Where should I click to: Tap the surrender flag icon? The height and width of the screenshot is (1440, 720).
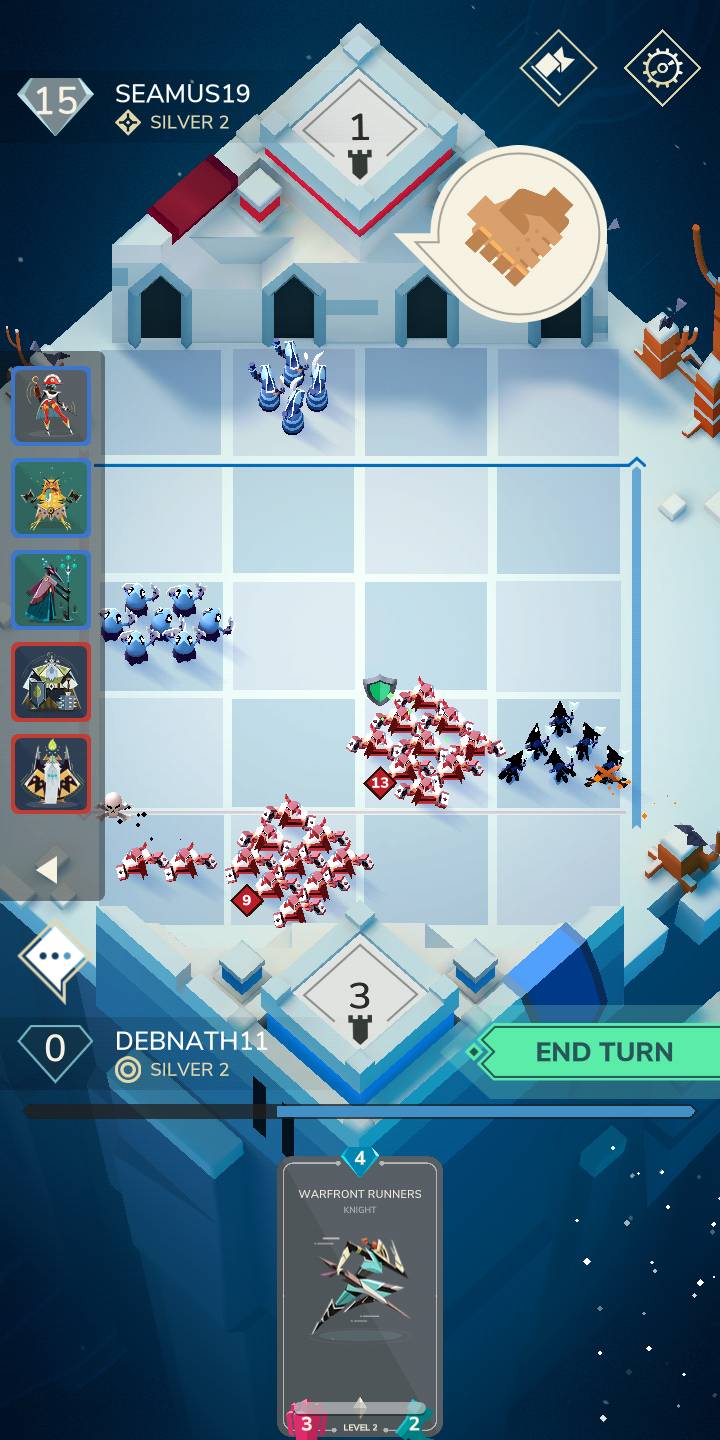[x=558, y=67]
